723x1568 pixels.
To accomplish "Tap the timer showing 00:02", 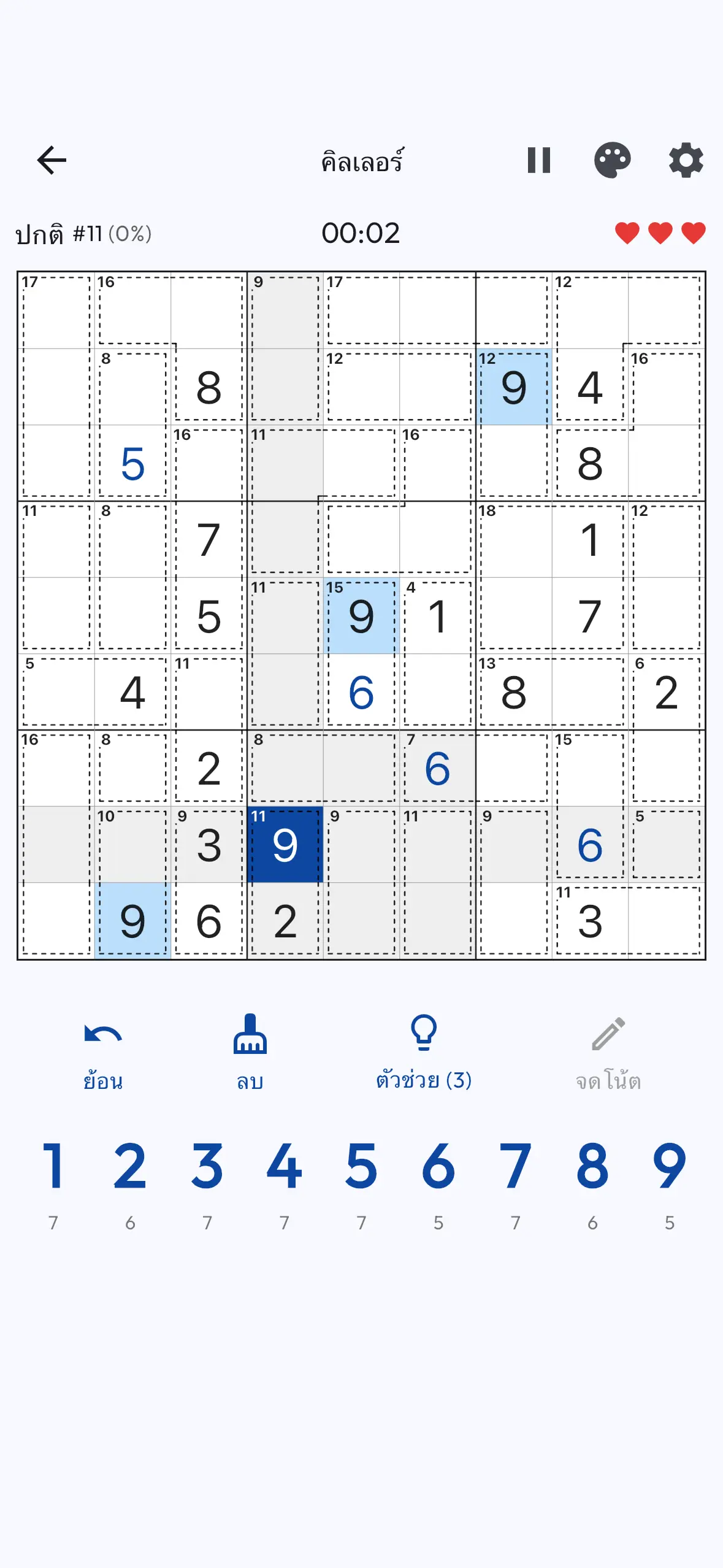I will [361, 233].
